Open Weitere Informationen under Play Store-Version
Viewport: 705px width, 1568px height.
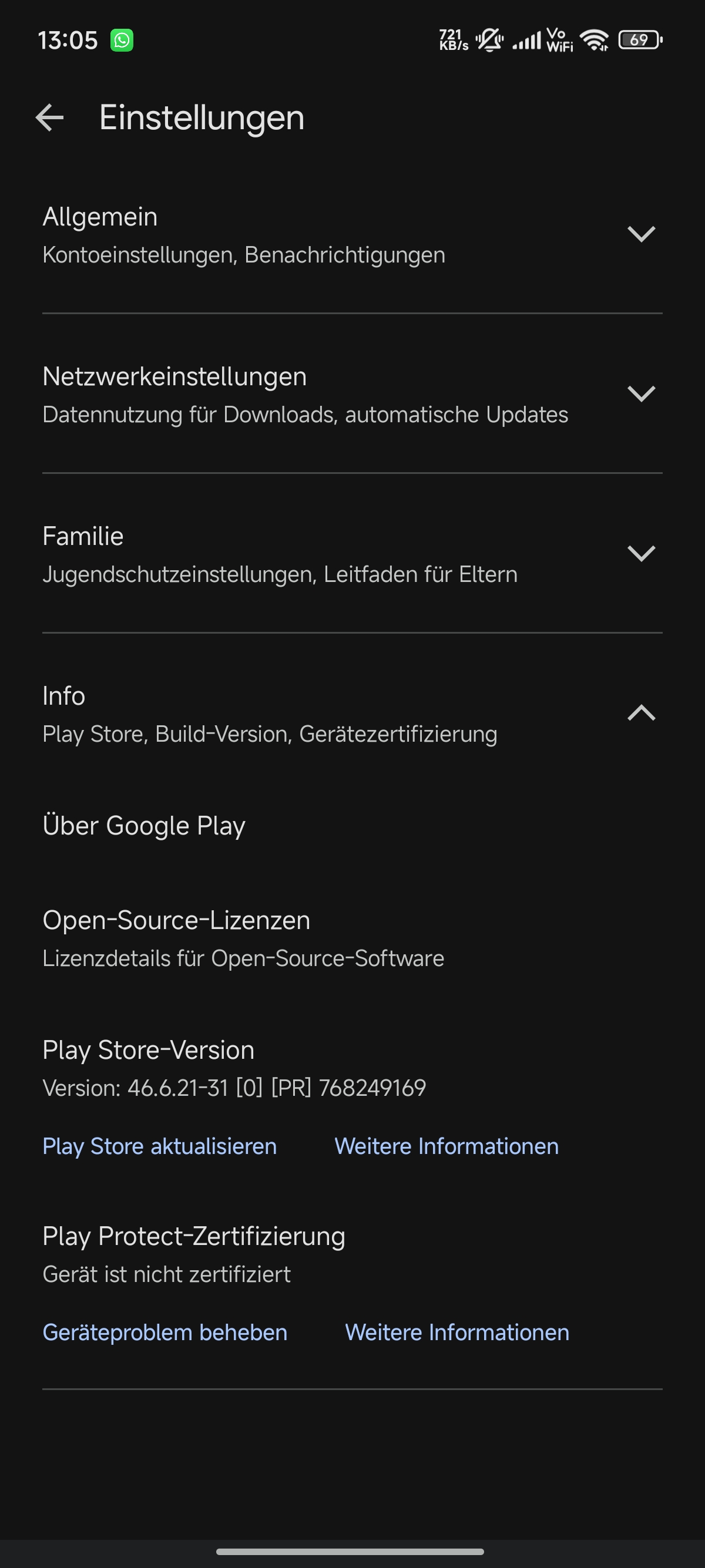[x=446, y=1146]
